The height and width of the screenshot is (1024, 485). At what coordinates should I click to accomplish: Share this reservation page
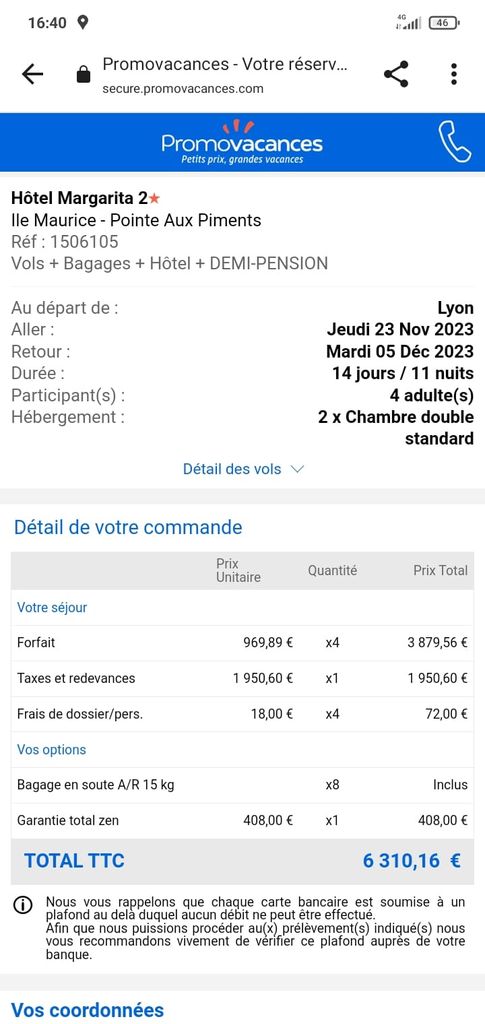(x=396, y=74)
